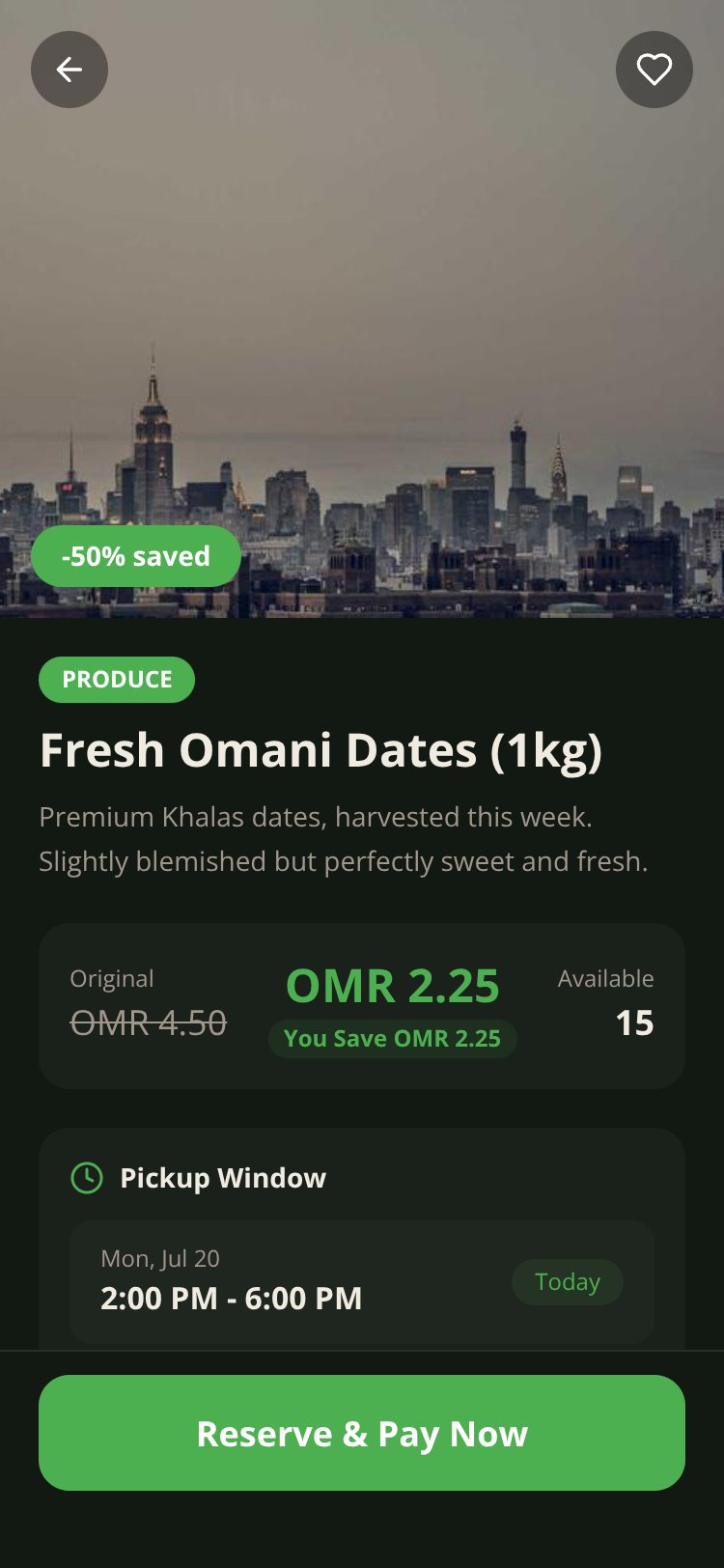Viewport: 724px width, 1568px height.
Task: Add this deal to favorites with the heart
Action: (x=654, y=70)
